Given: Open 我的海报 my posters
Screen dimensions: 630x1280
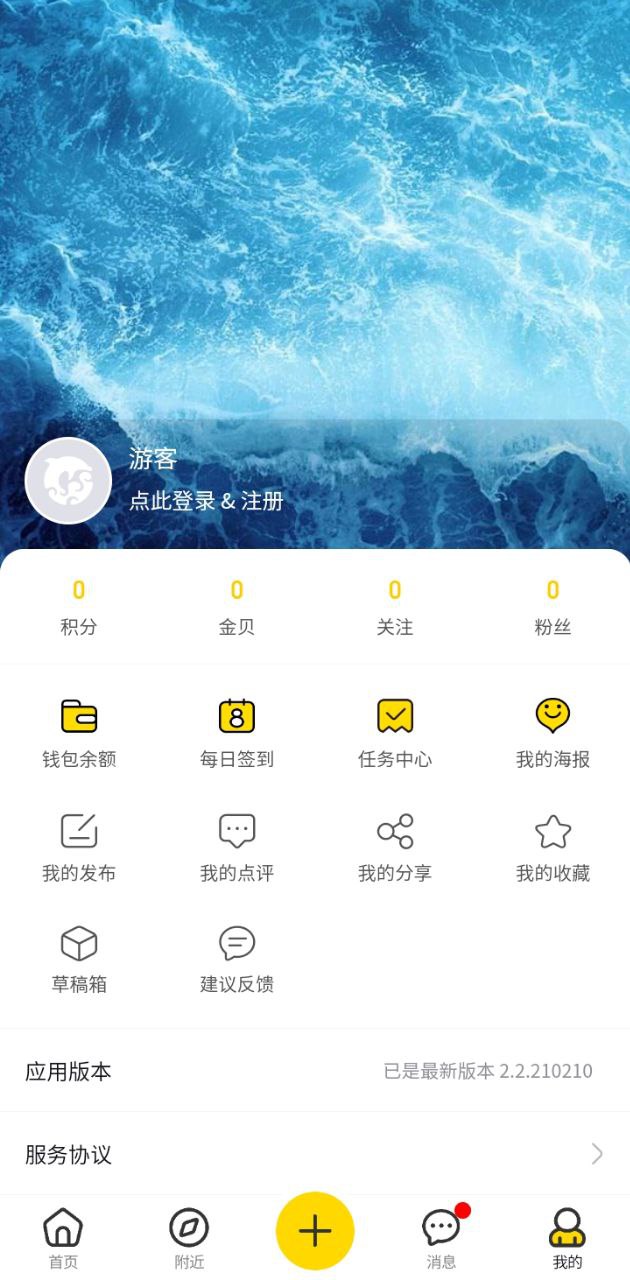Looking at the screenshot, I should click(x=553, y=731).
